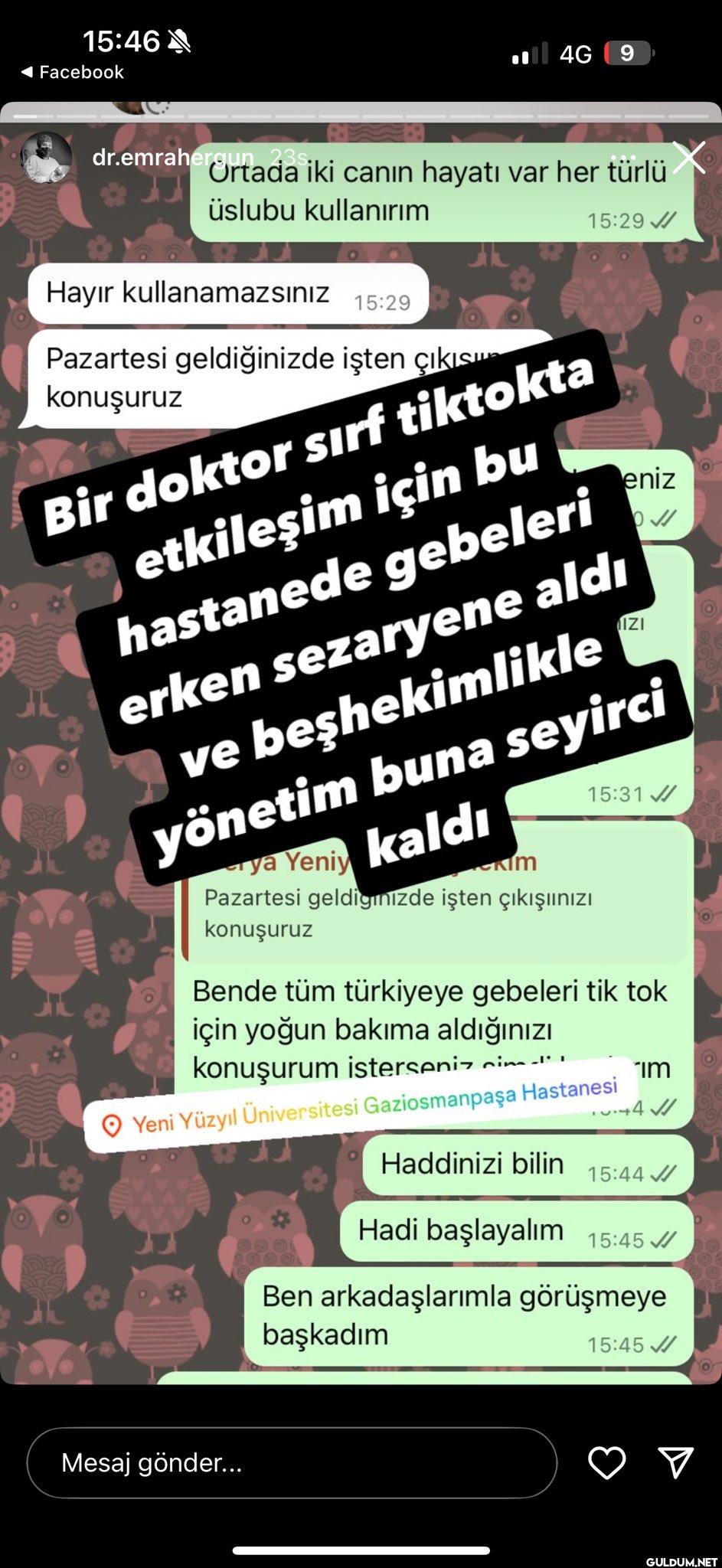This screenshot has height=1568, width=722.
Task: Like this story with the heart
Action: pyautogui.click(x=606, y=1462)
